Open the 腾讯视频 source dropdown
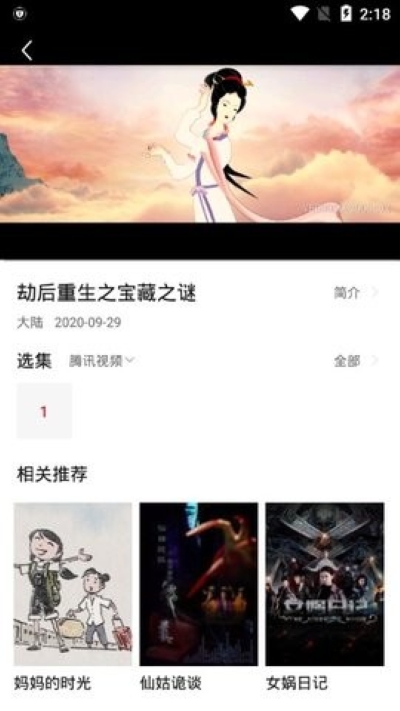400x711 pixels. [x=102, y=361]
